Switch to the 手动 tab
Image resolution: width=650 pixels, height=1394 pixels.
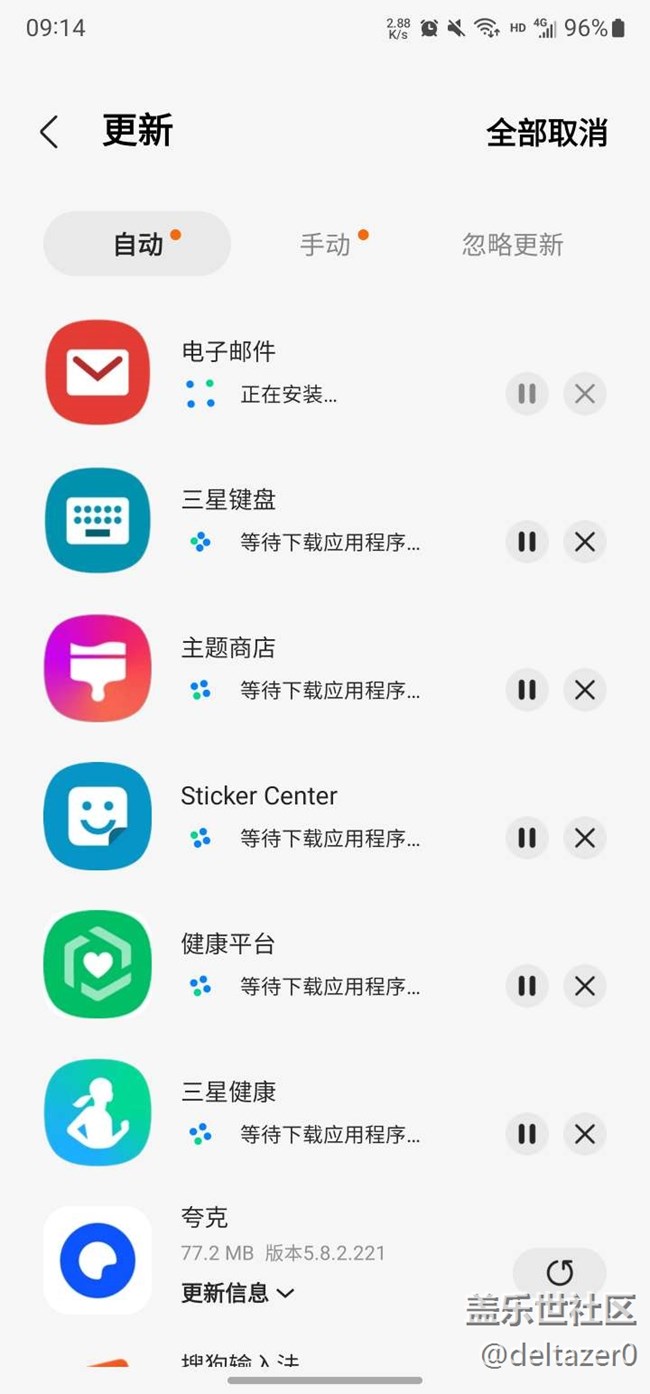pyautogui.click(x=326, y=244)
